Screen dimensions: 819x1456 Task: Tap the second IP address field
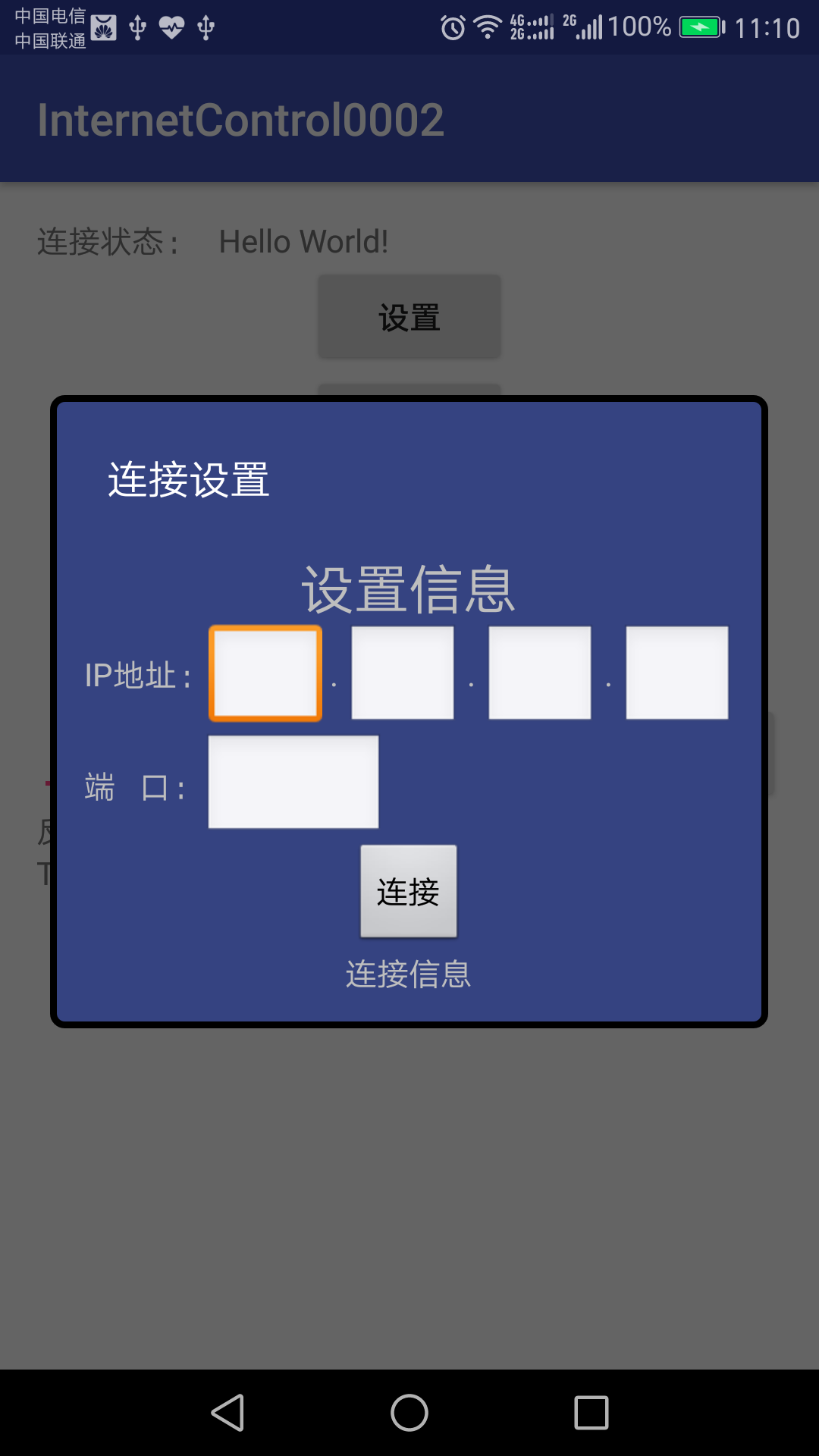[403, 673]
